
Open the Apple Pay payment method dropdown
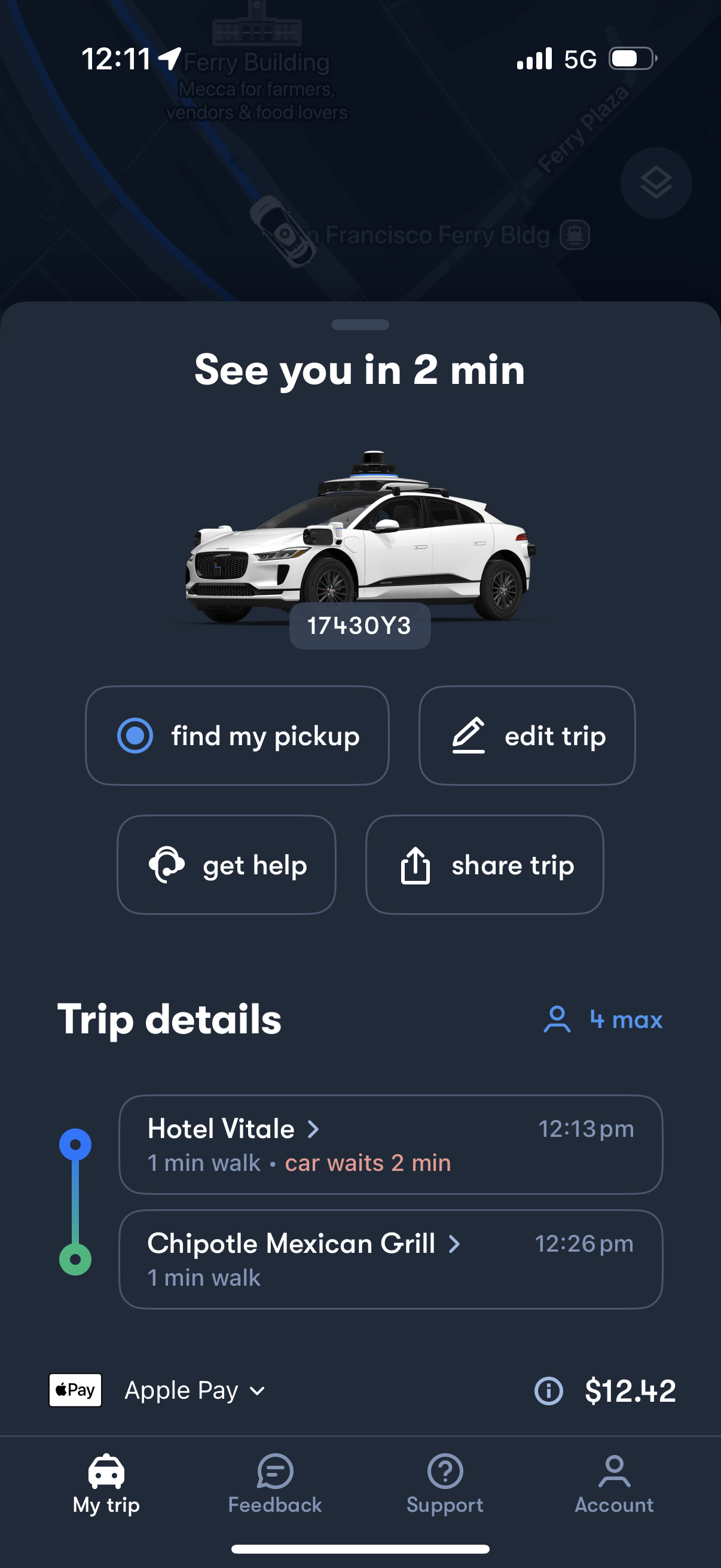pyautogui.click(x=257, y=1390)
